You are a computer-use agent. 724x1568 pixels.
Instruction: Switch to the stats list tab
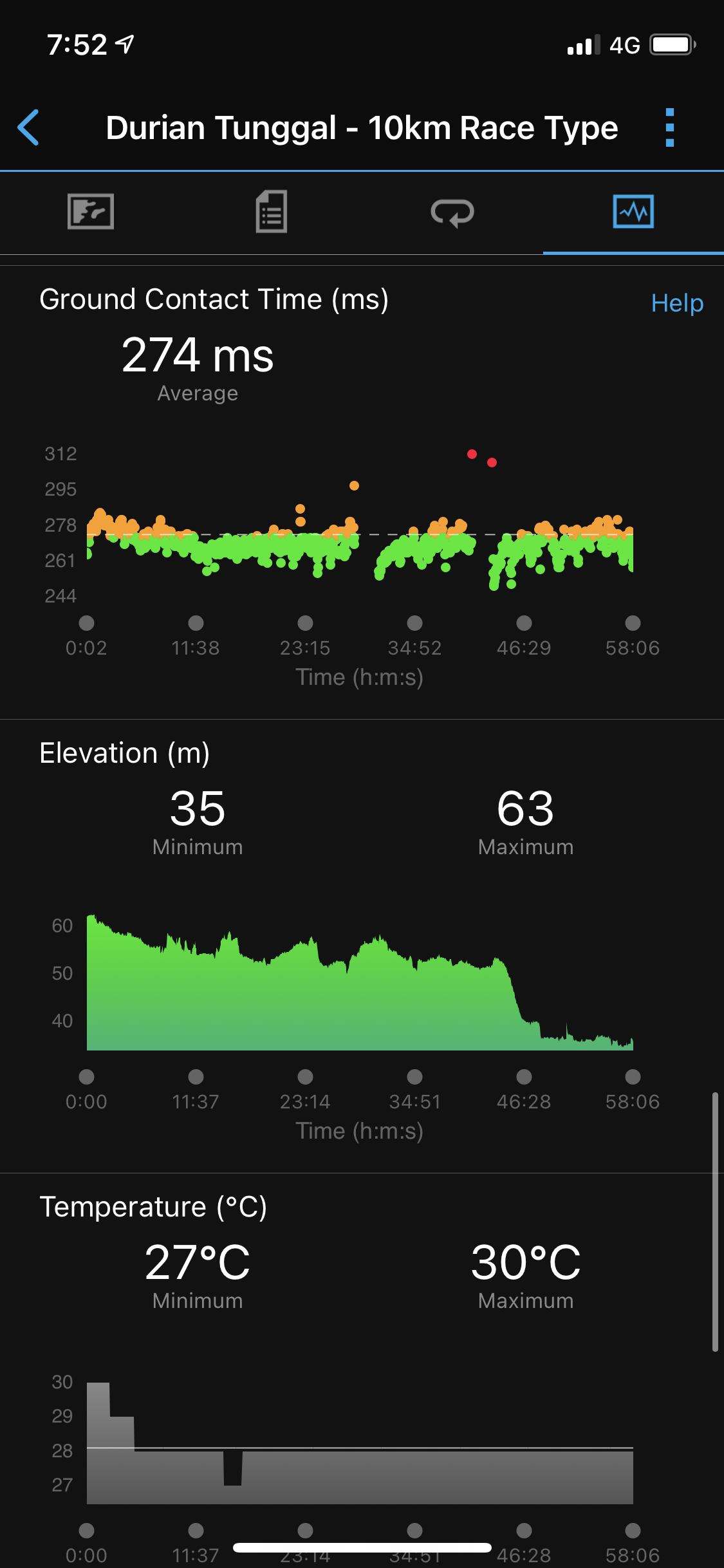coord(272,212)
